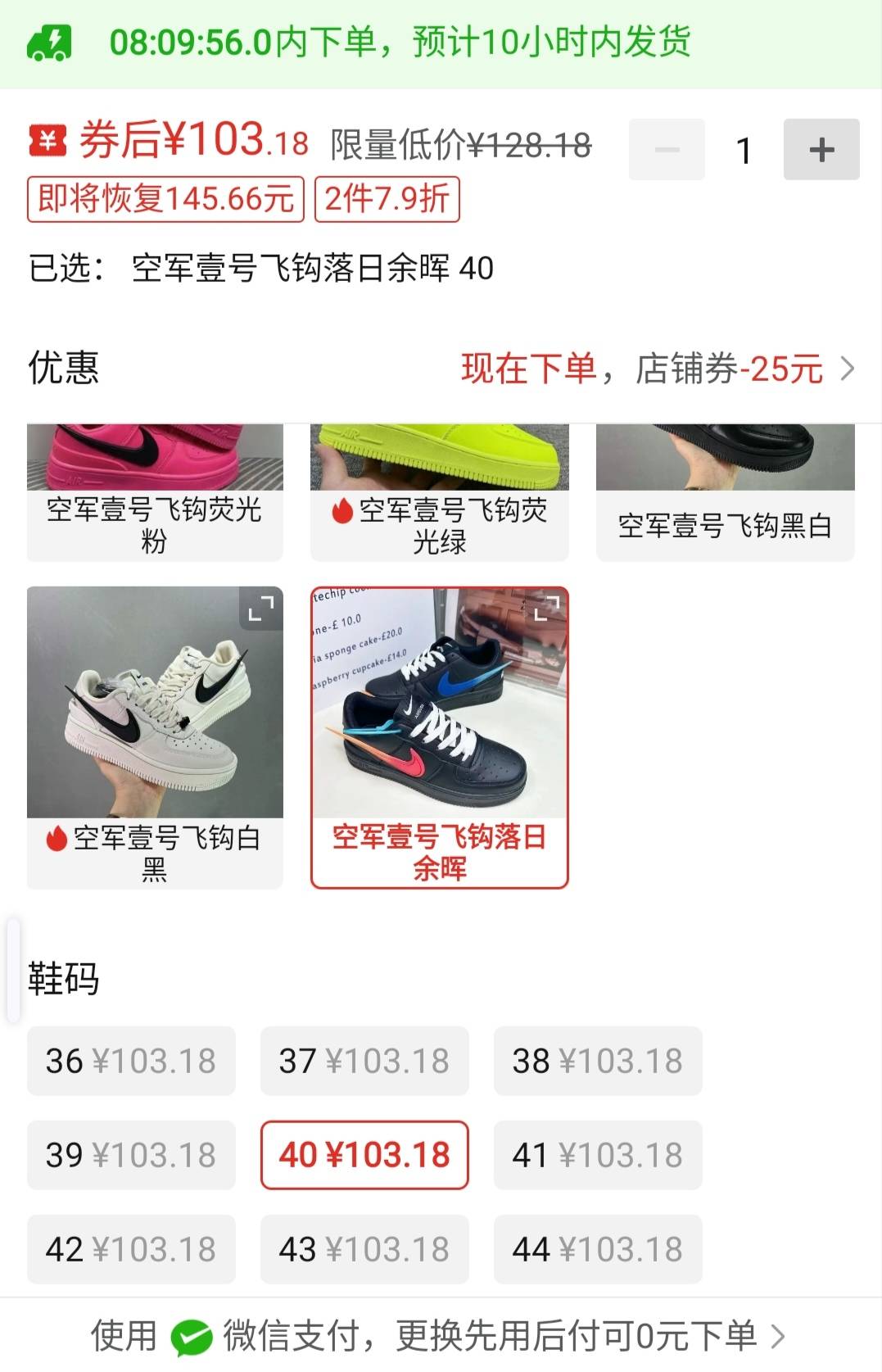Enlarge the 落日余晖 shoe image
Image resolution: width=882 pixels, height=1372 pixels.
coord(546,609)
